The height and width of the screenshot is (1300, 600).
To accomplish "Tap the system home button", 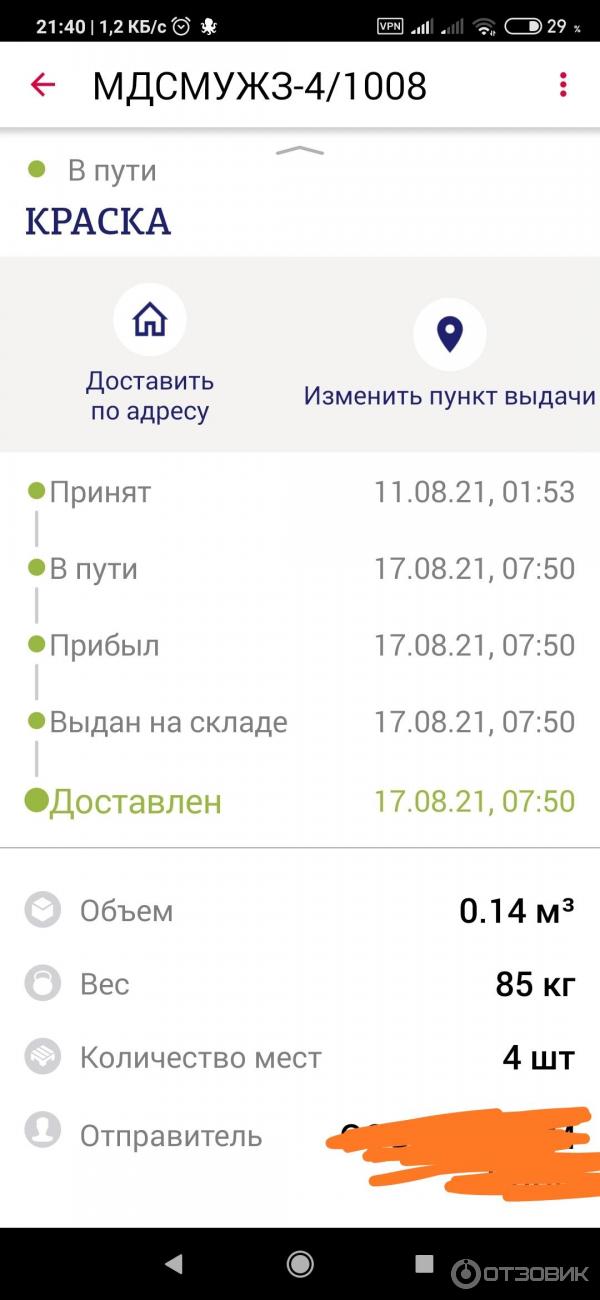I will point(300,1264).
